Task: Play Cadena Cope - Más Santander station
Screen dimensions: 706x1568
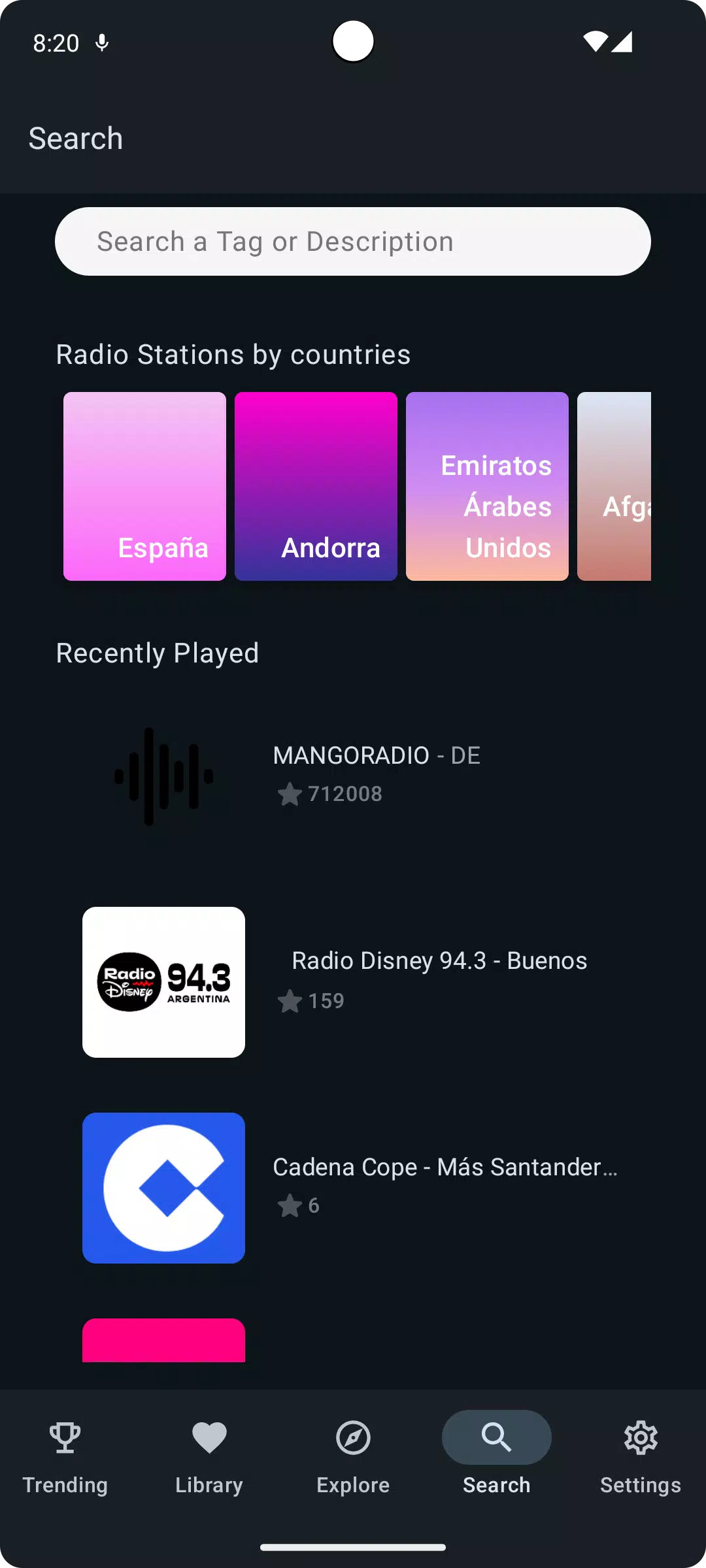Action: click(x=353, y=1188)
